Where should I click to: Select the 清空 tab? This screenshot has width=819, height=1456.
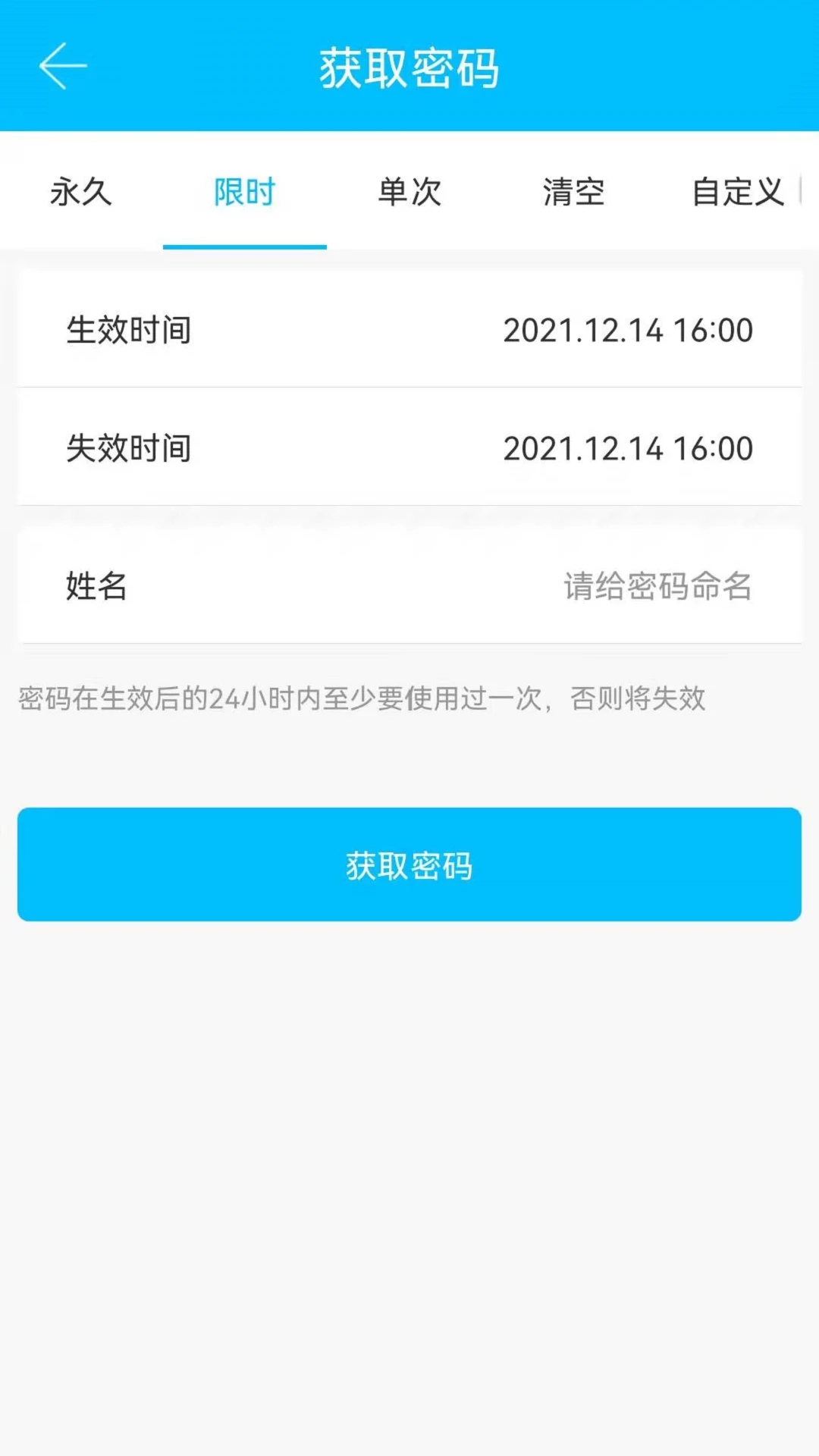tap(573, 194)
